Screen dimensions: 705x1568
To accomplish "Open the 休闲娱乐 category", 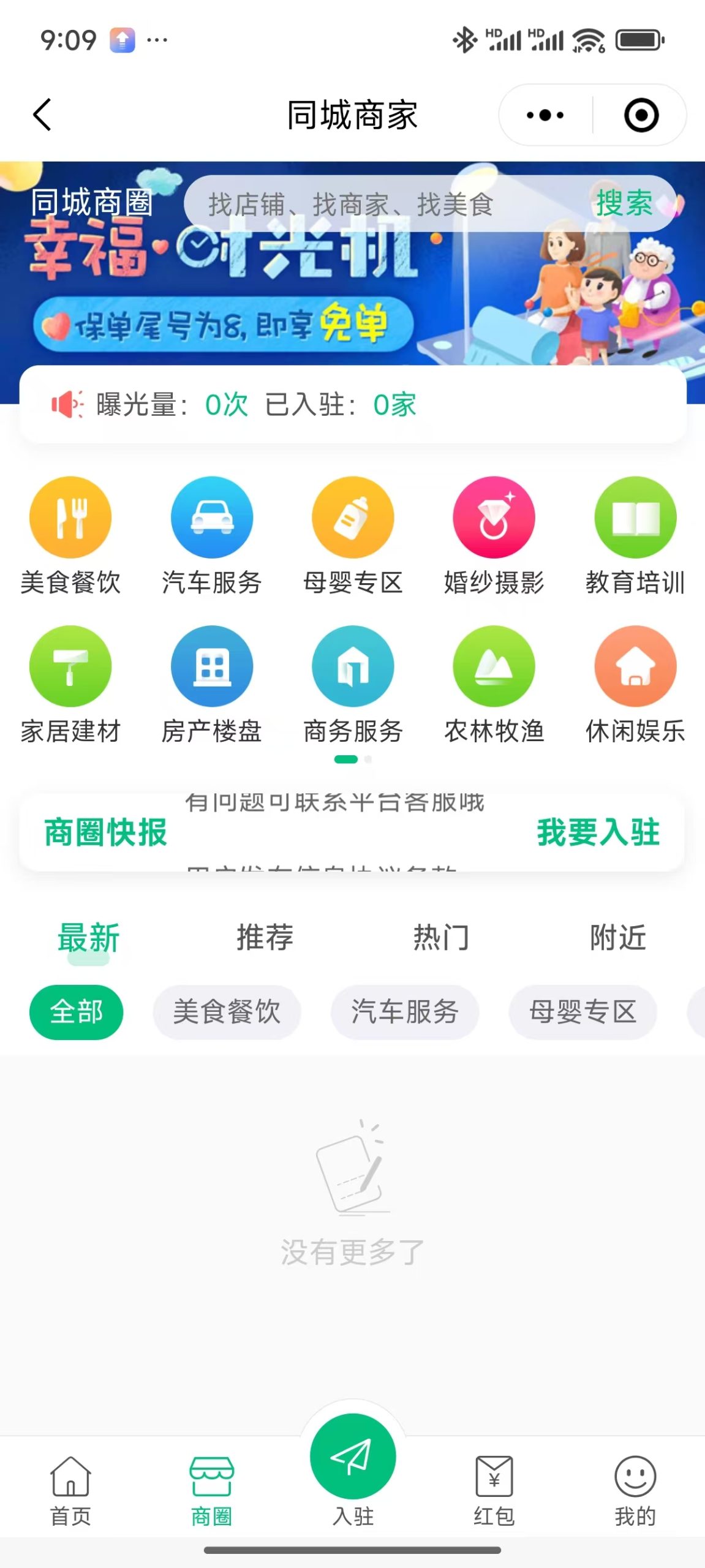I will tap(635, 667).
